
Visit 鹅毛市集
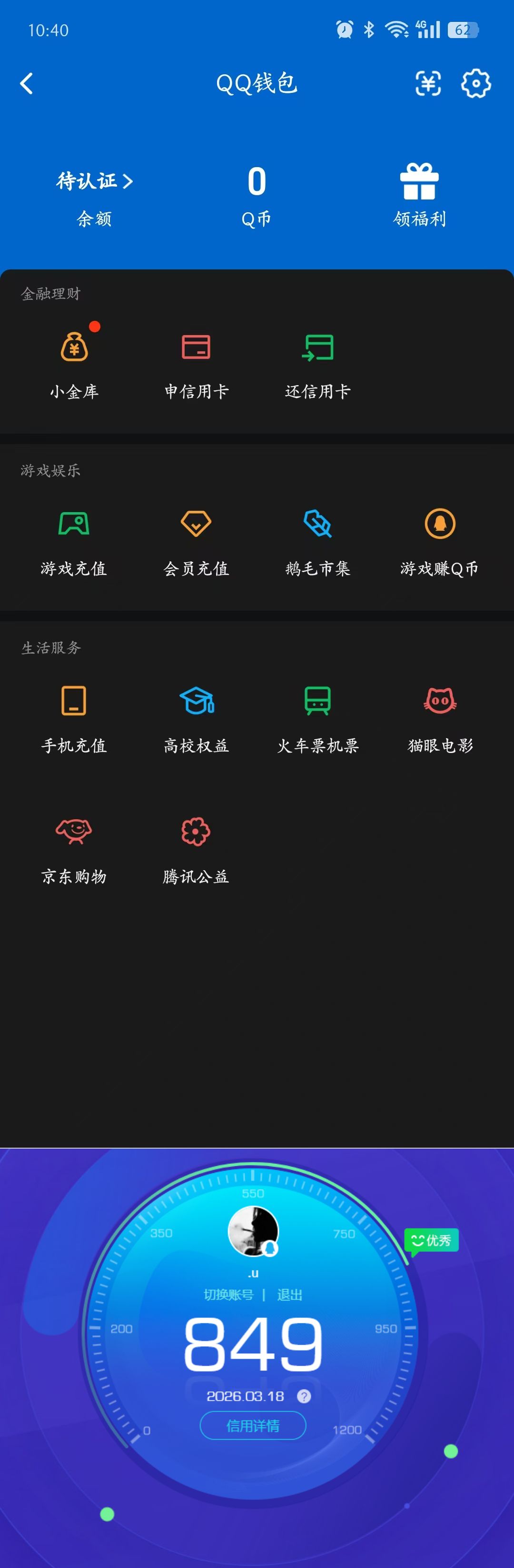tap(317, 540)
